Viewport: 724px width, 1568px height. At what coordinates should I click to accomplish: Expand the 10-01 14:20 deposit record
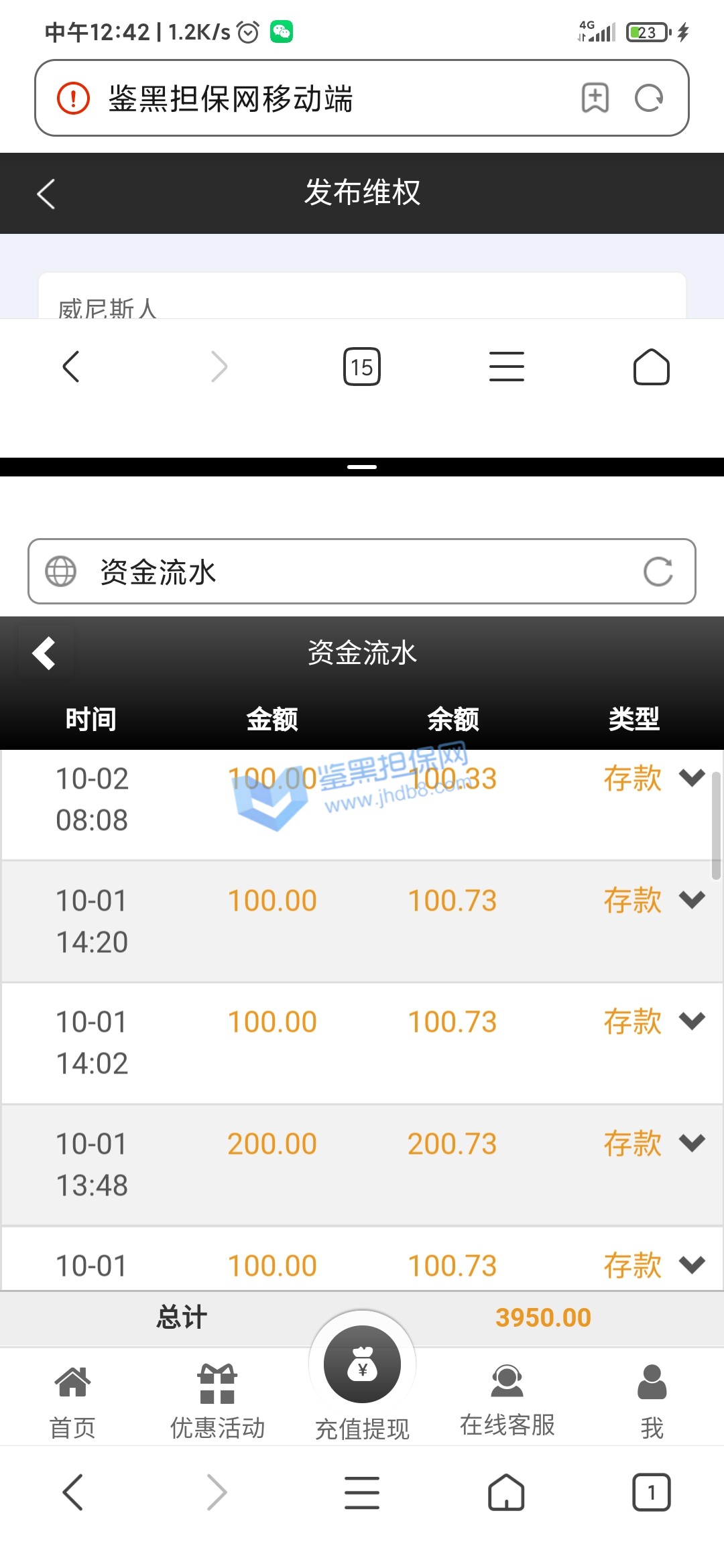692,899
